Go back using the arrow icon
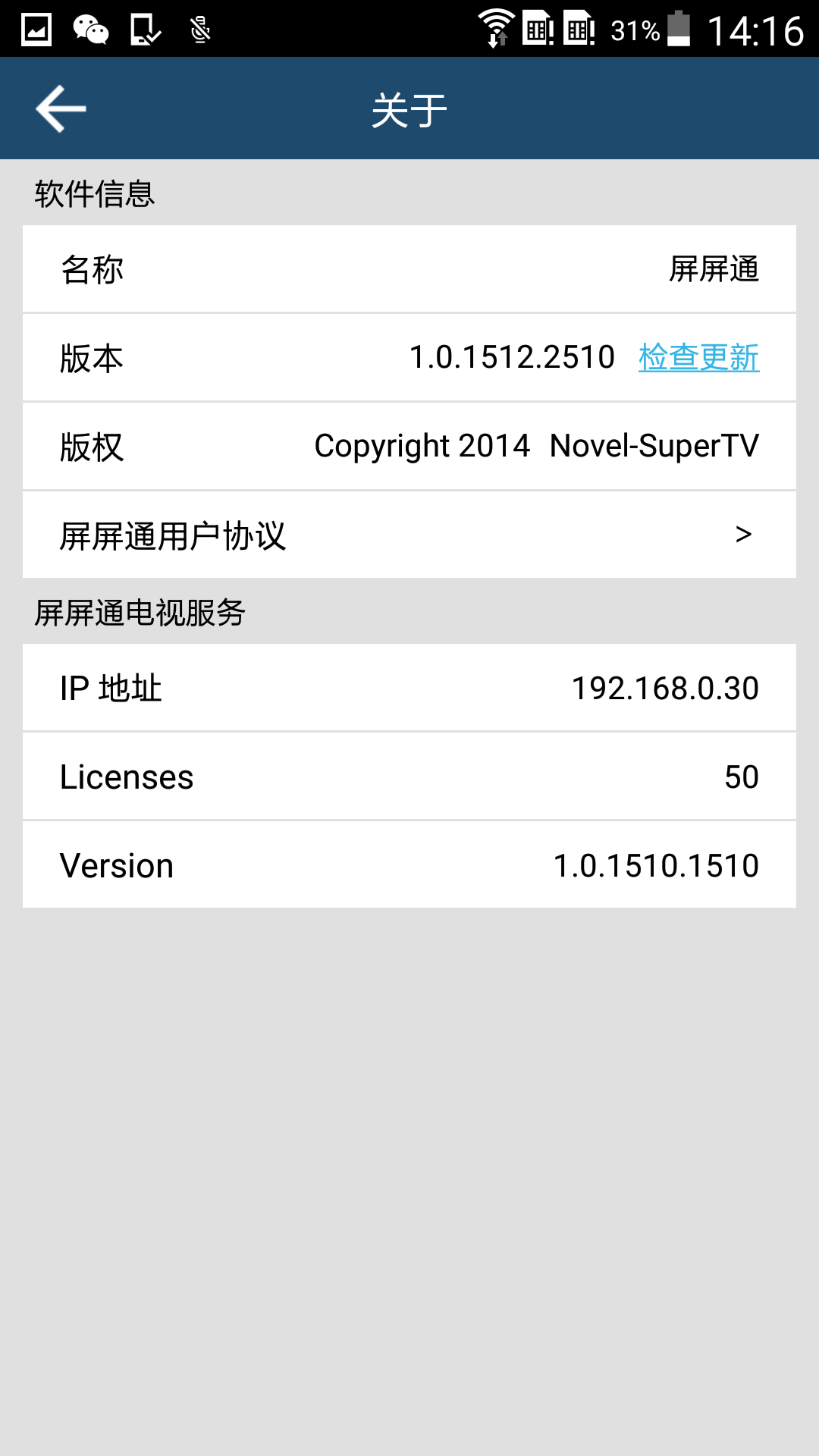The width and height of the screenshot is (819, 1456). [x=61, y=108]
